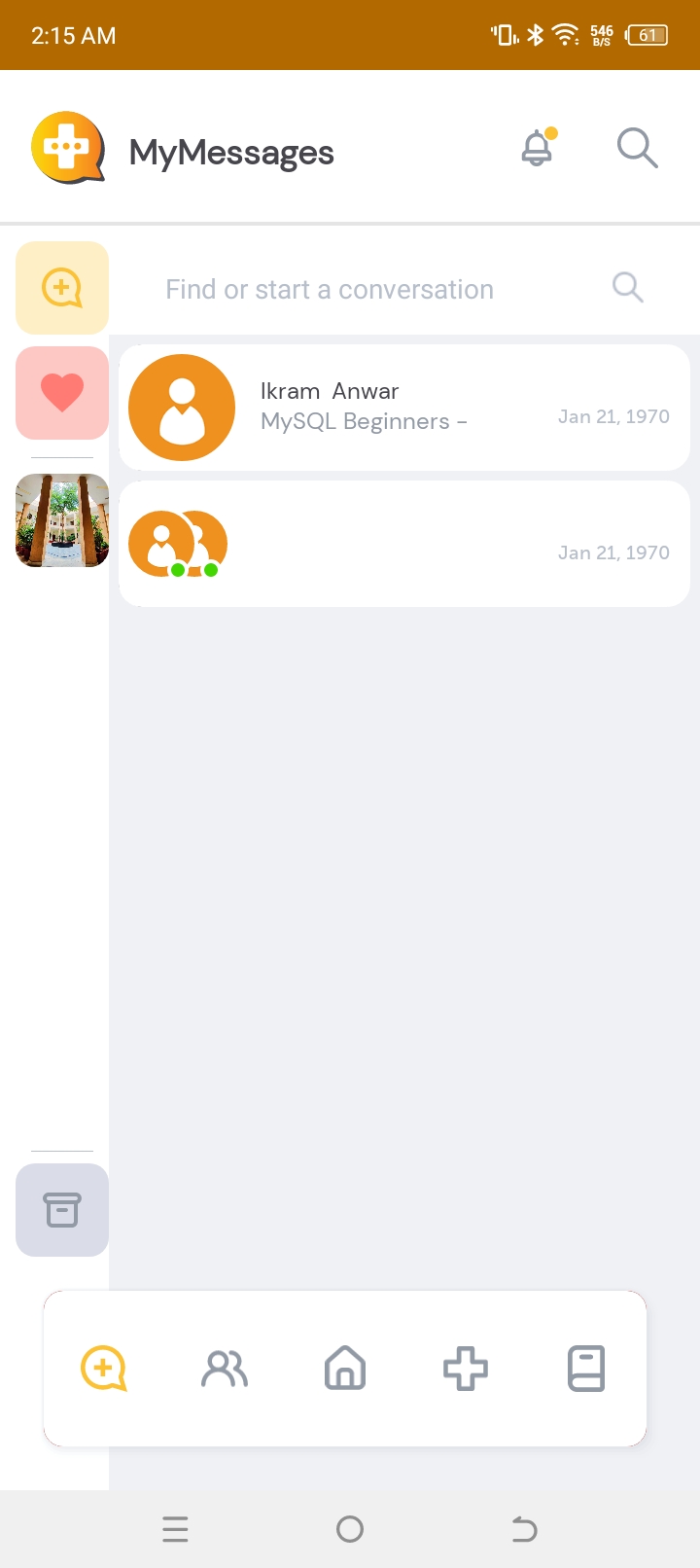
Task: Open the building photo group in the sidebar
Action: [x=62, y=520]
